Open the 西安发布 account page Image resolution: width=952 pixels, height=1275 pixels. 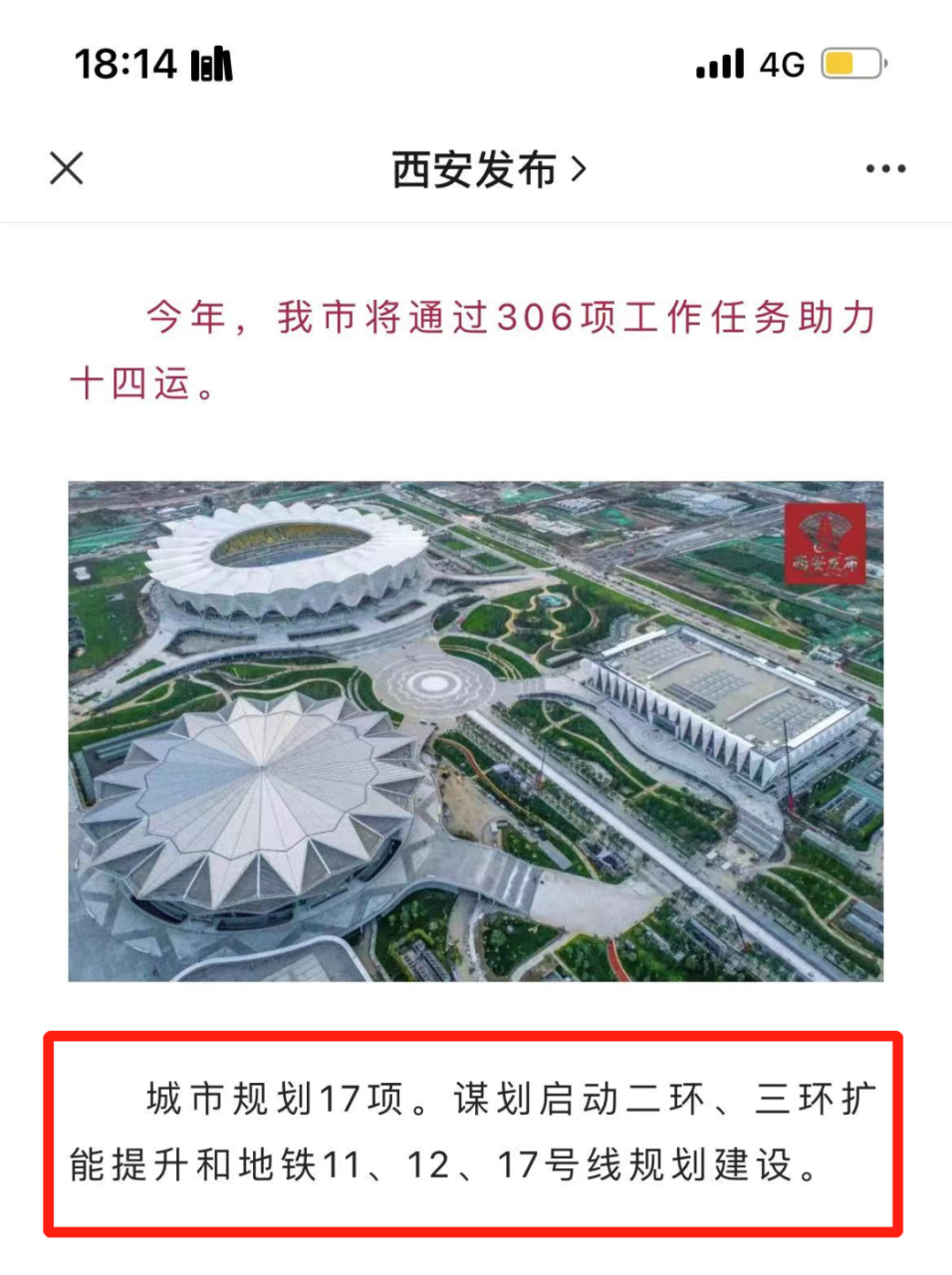click(488, 169)
